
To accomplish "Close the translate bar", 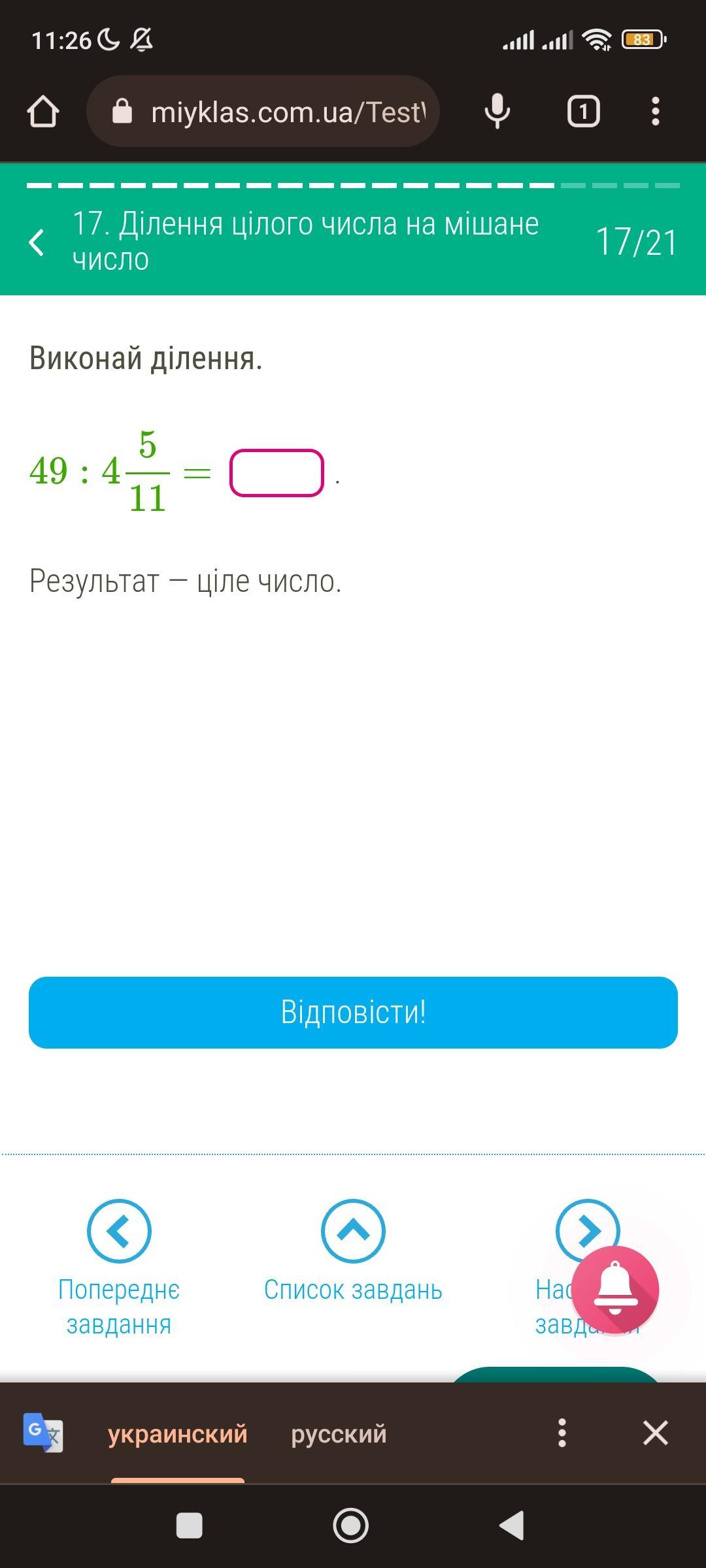I will (655, 1433).
